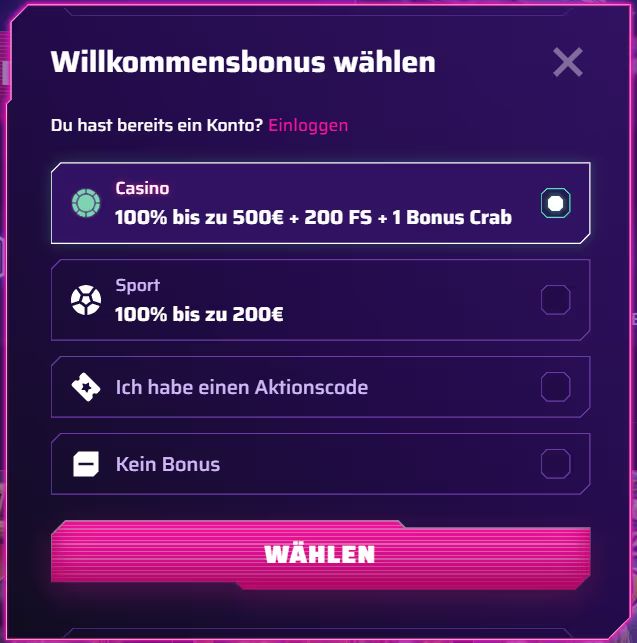Confirm selection with the WÄHLEN button

coord(320,554)
